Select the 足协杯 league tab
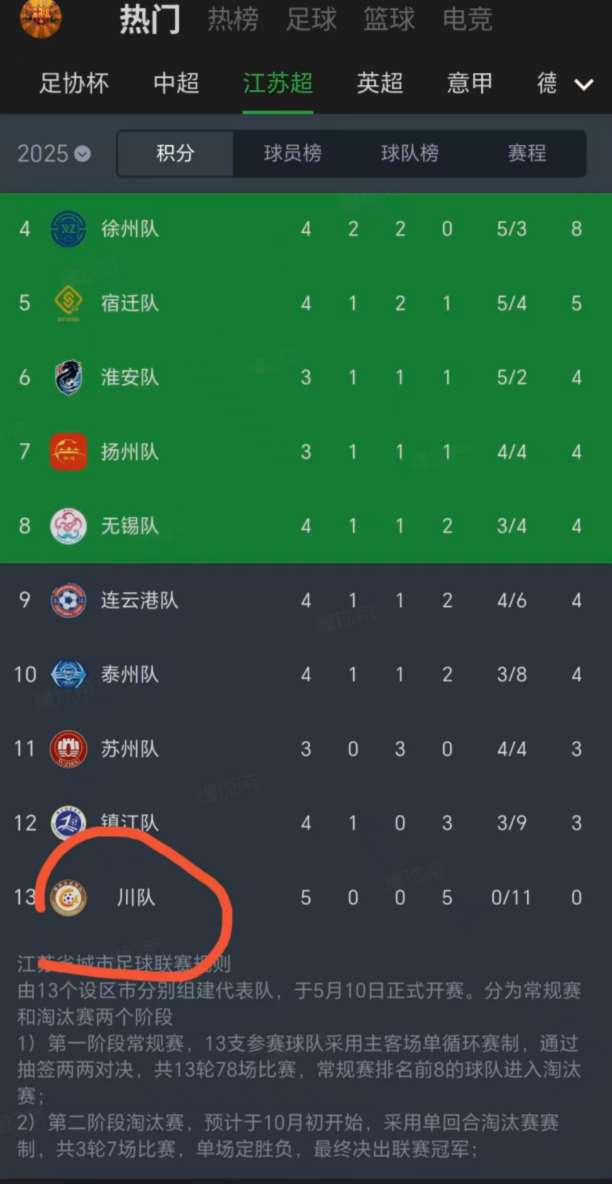Viewport: 612px width, 1184px height. [x=74, y=83]
